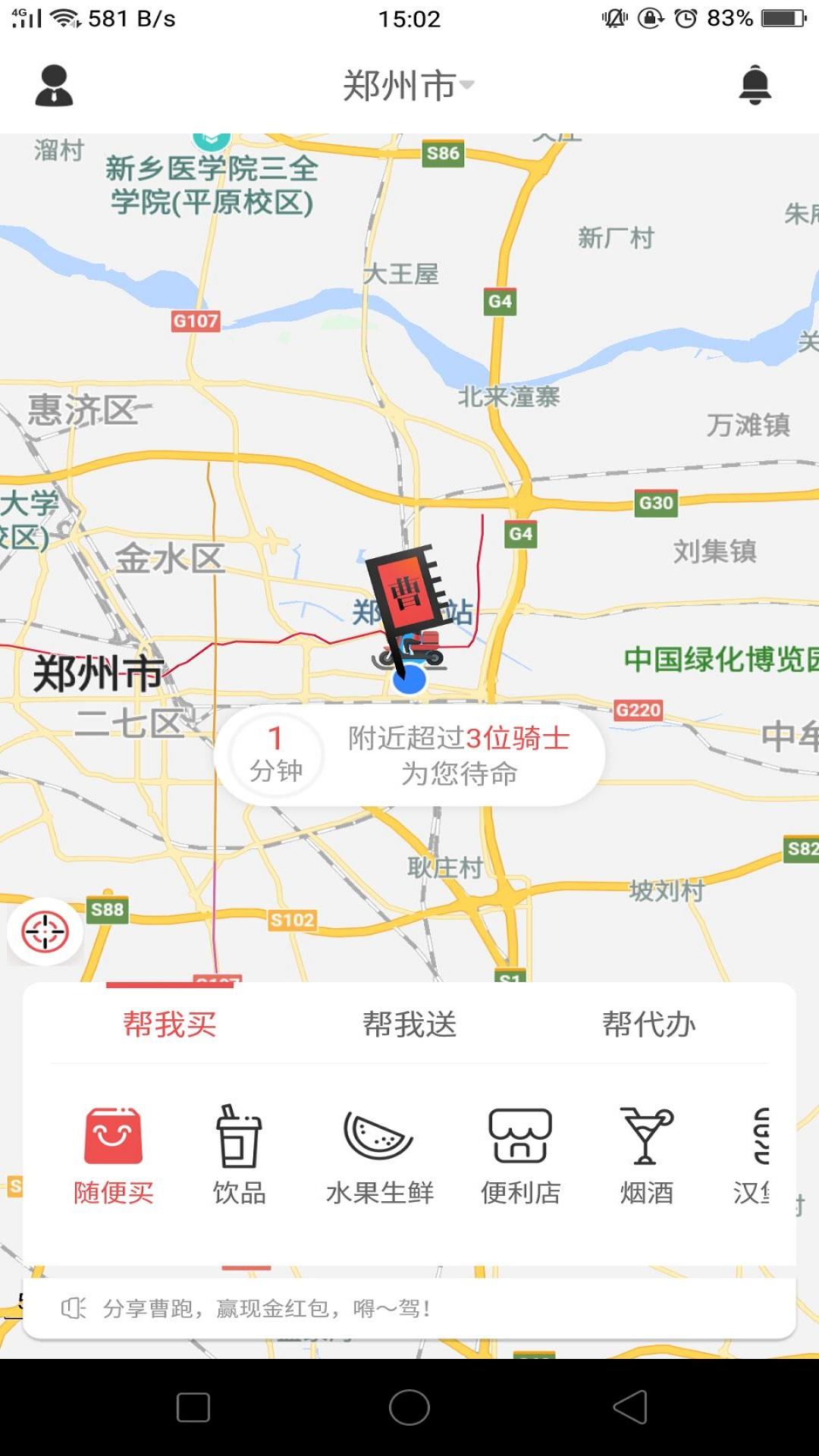
Task: Click the locate-me crosshair on the map
Action: pos(45,931)
